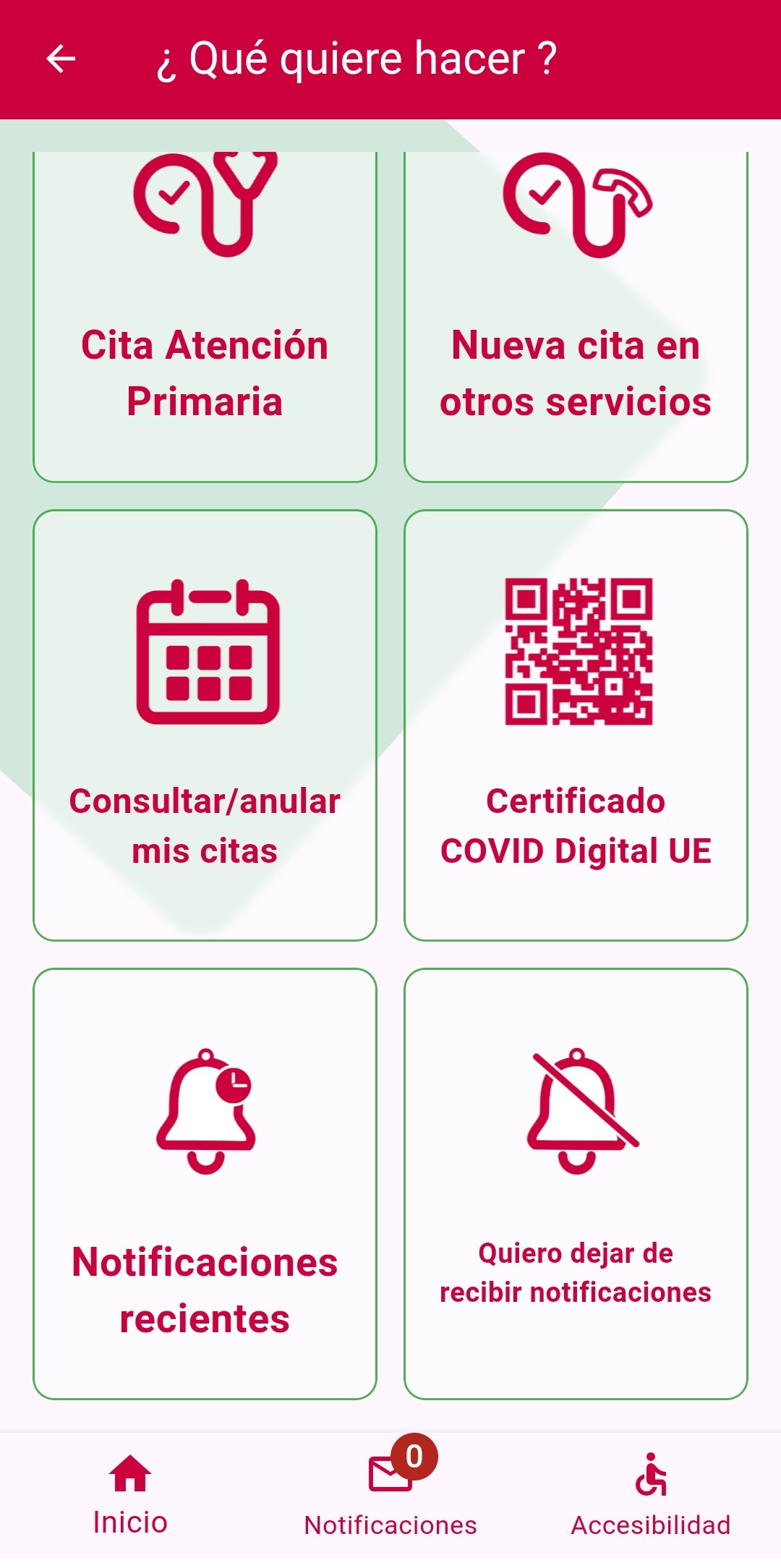
Task: Choose Quiero dejar de recibir notificaciones
Action: coord(576,1183)
